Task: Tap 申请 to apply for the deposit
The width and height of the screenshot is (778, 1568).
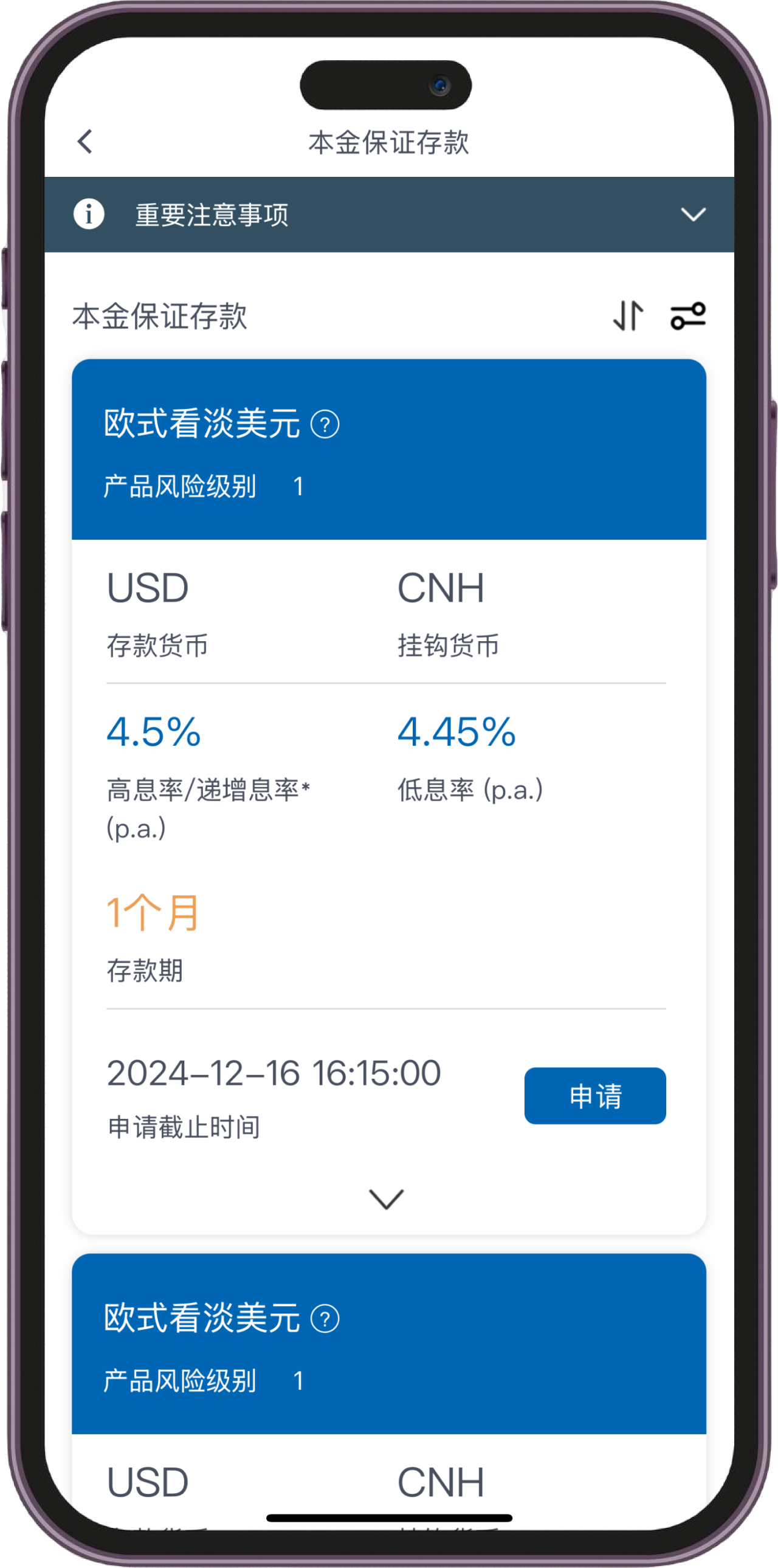Action: tap(595, 1096)
